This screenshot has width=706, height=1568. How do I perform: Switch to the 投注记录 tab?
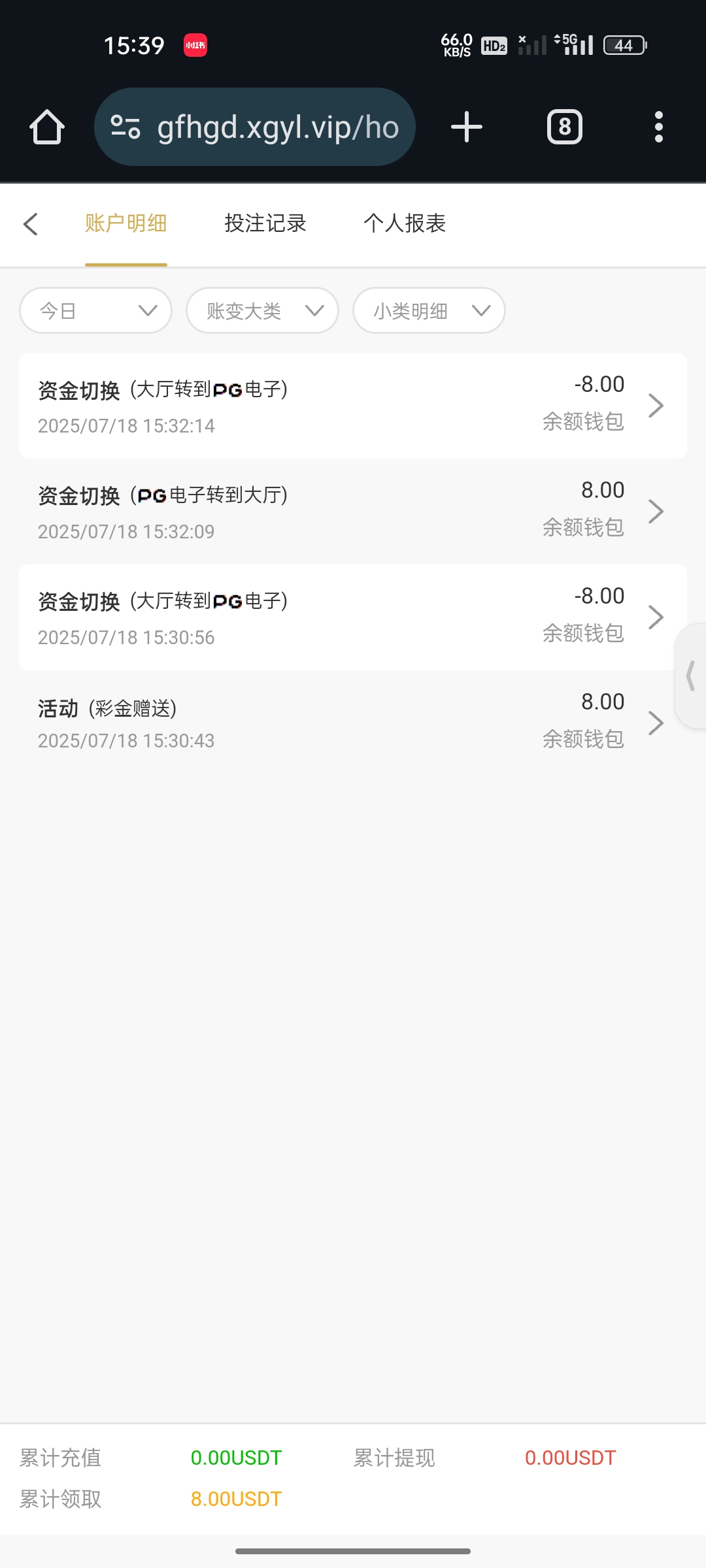click(265, 223)
